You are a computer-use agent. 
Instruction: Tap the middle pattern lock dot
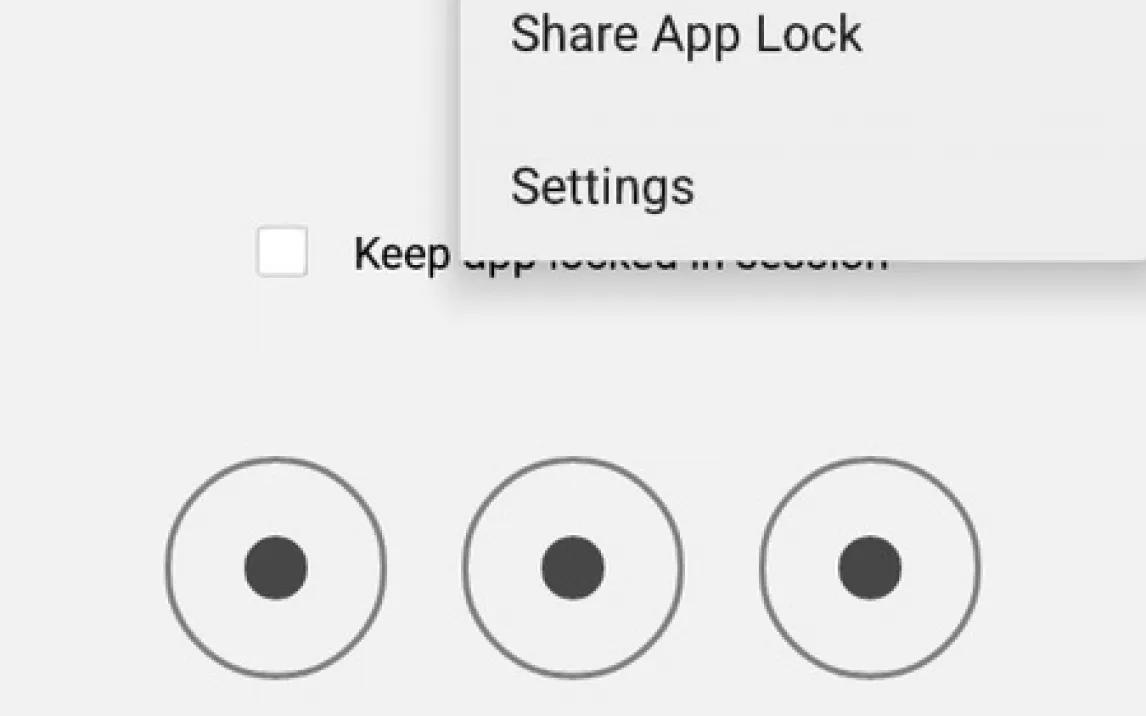point(573,568)
